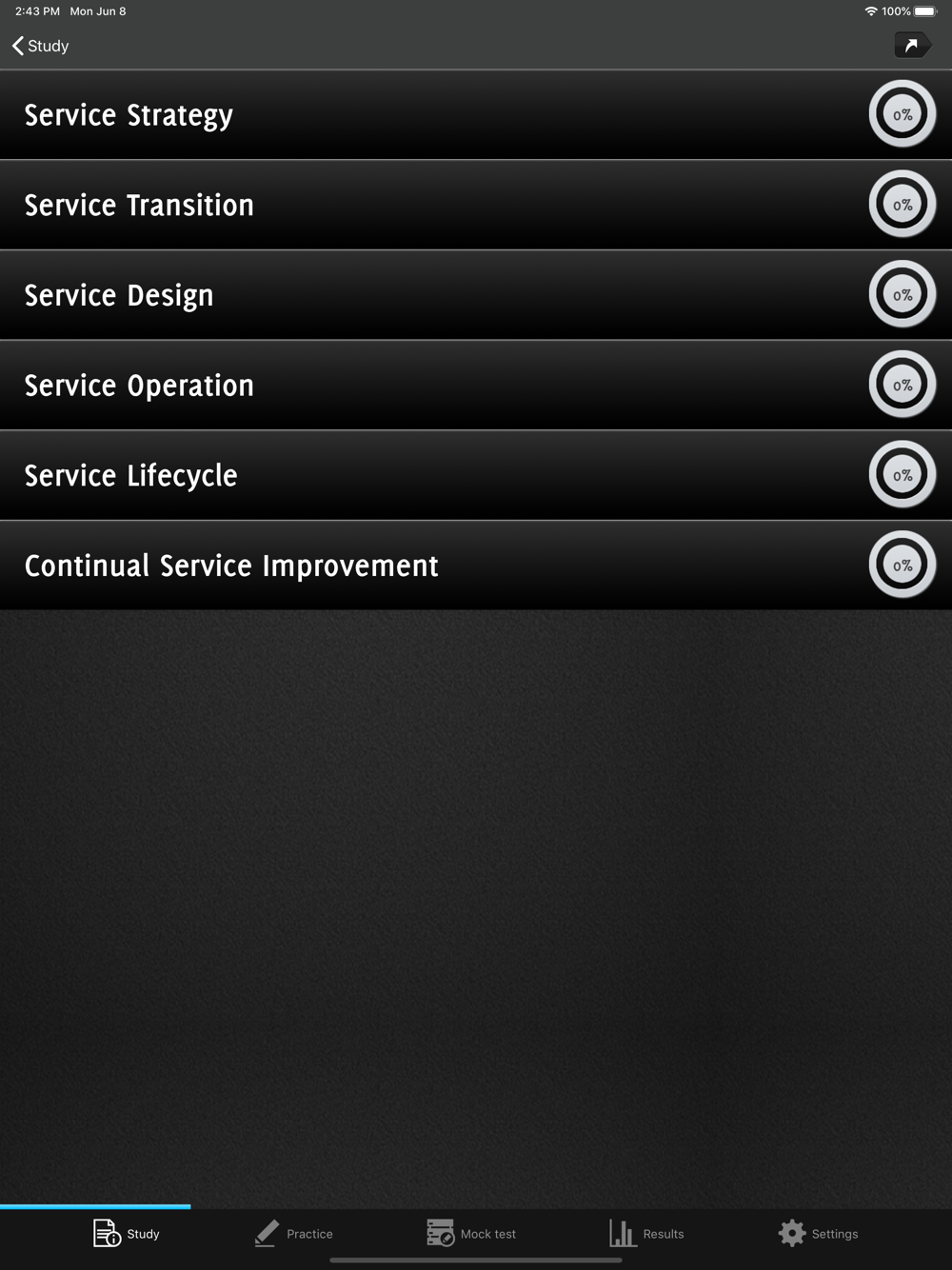Open the Service Operation topic

[x=476, y=386]
